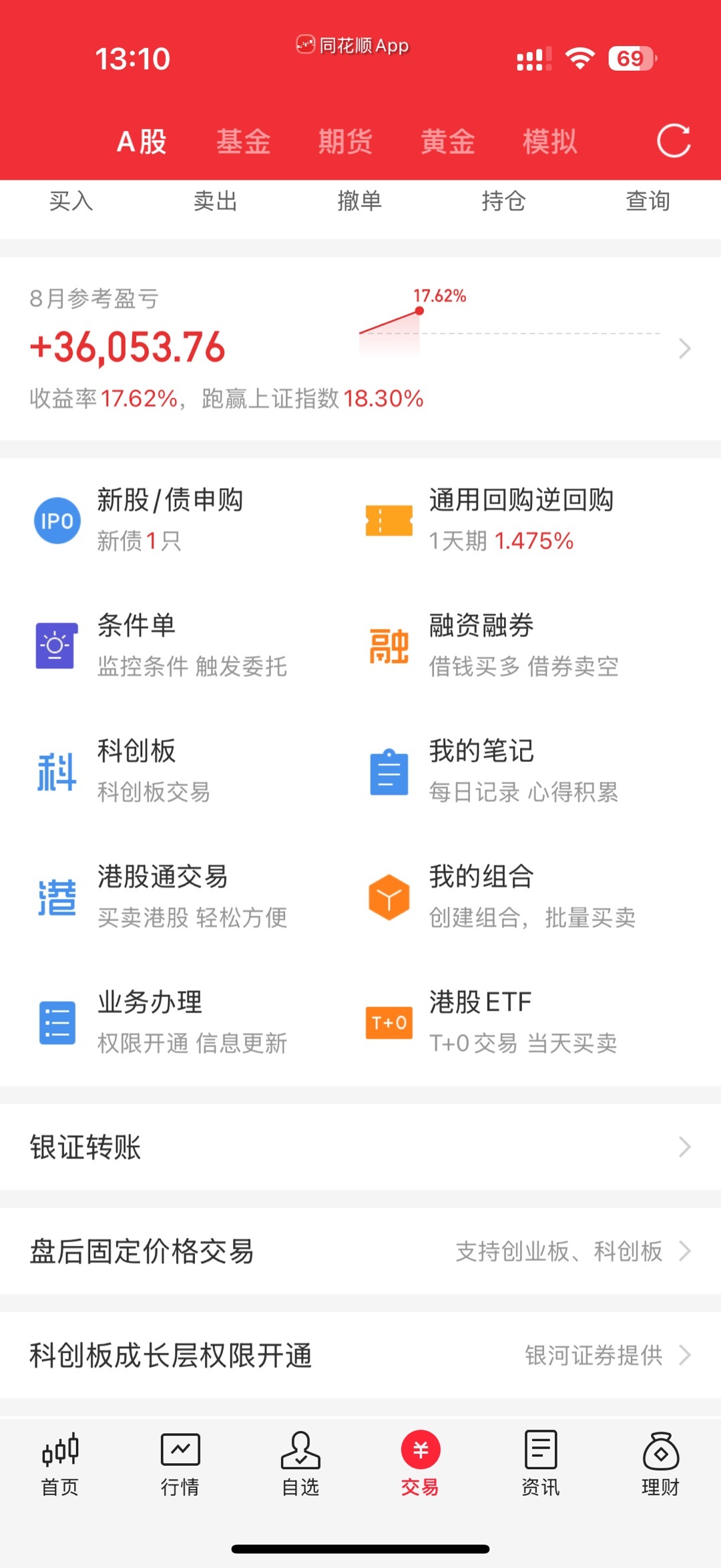Switch to the 基金 tab
The image size is (721, 1568).
243,142
